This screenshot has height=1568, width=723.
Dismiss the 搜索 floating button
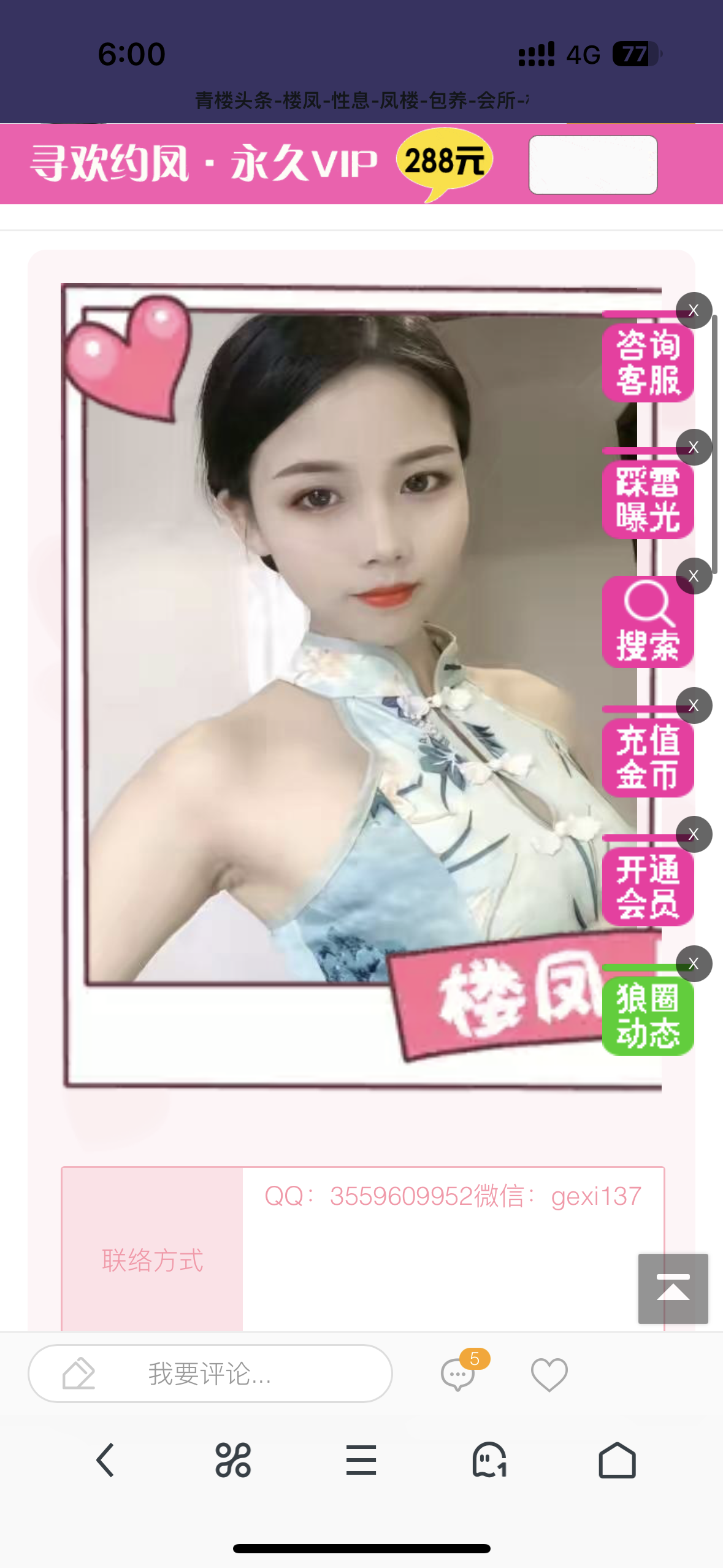(694, 576)
